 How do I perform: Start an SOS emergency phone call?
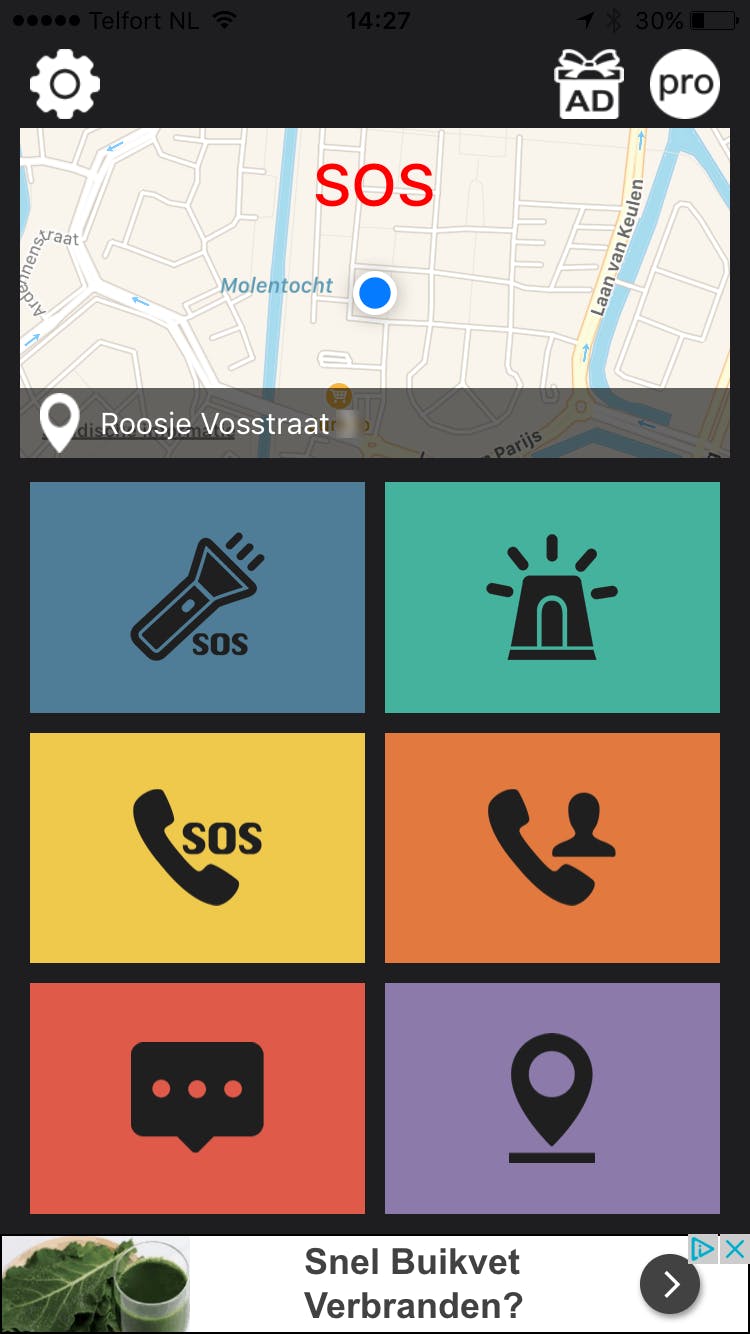[196, 847]
